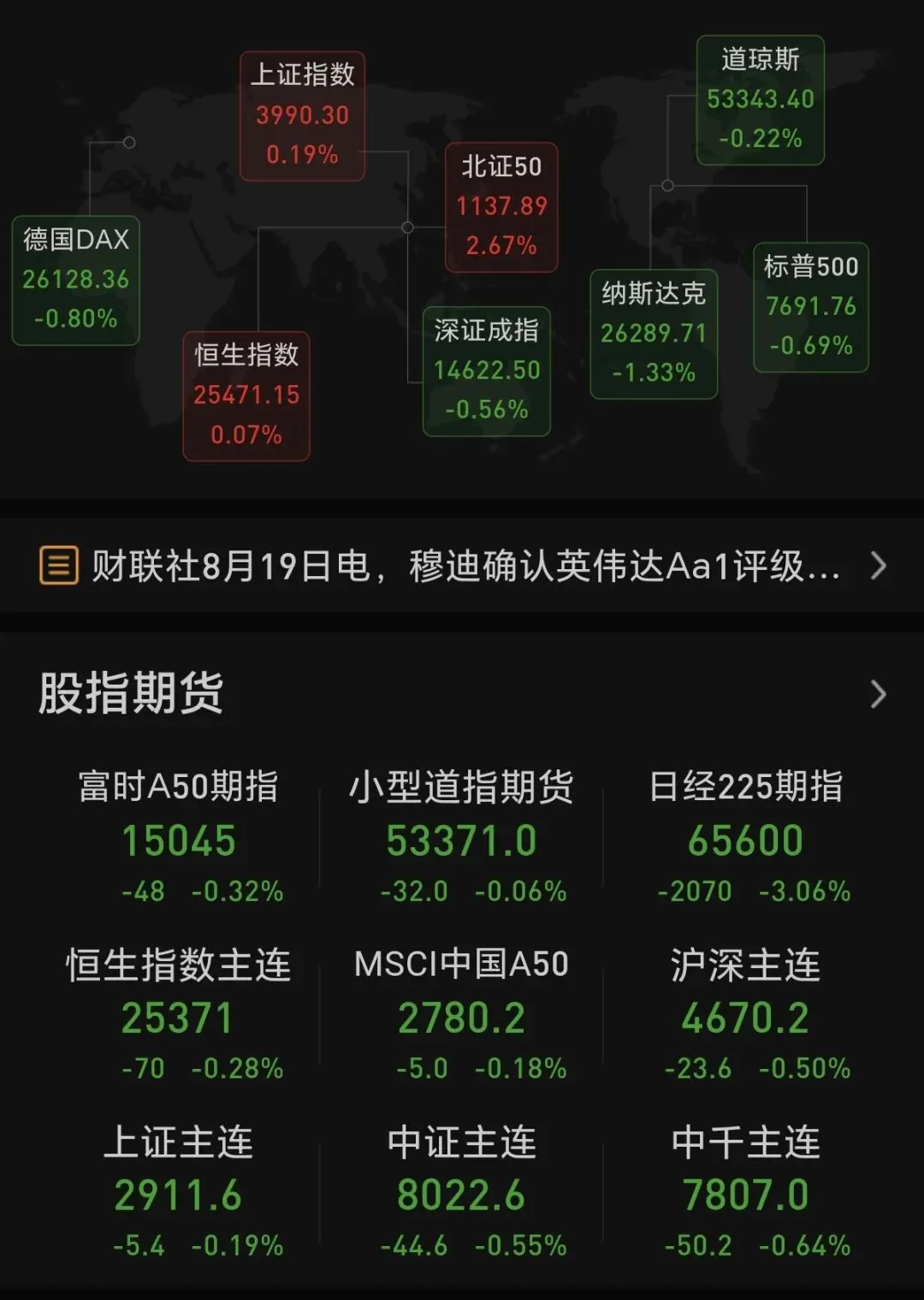Open 上证主连 futures quote
Image resolution: width=924 pixels, height=1300 pixels.
(x=178, y=1191)
